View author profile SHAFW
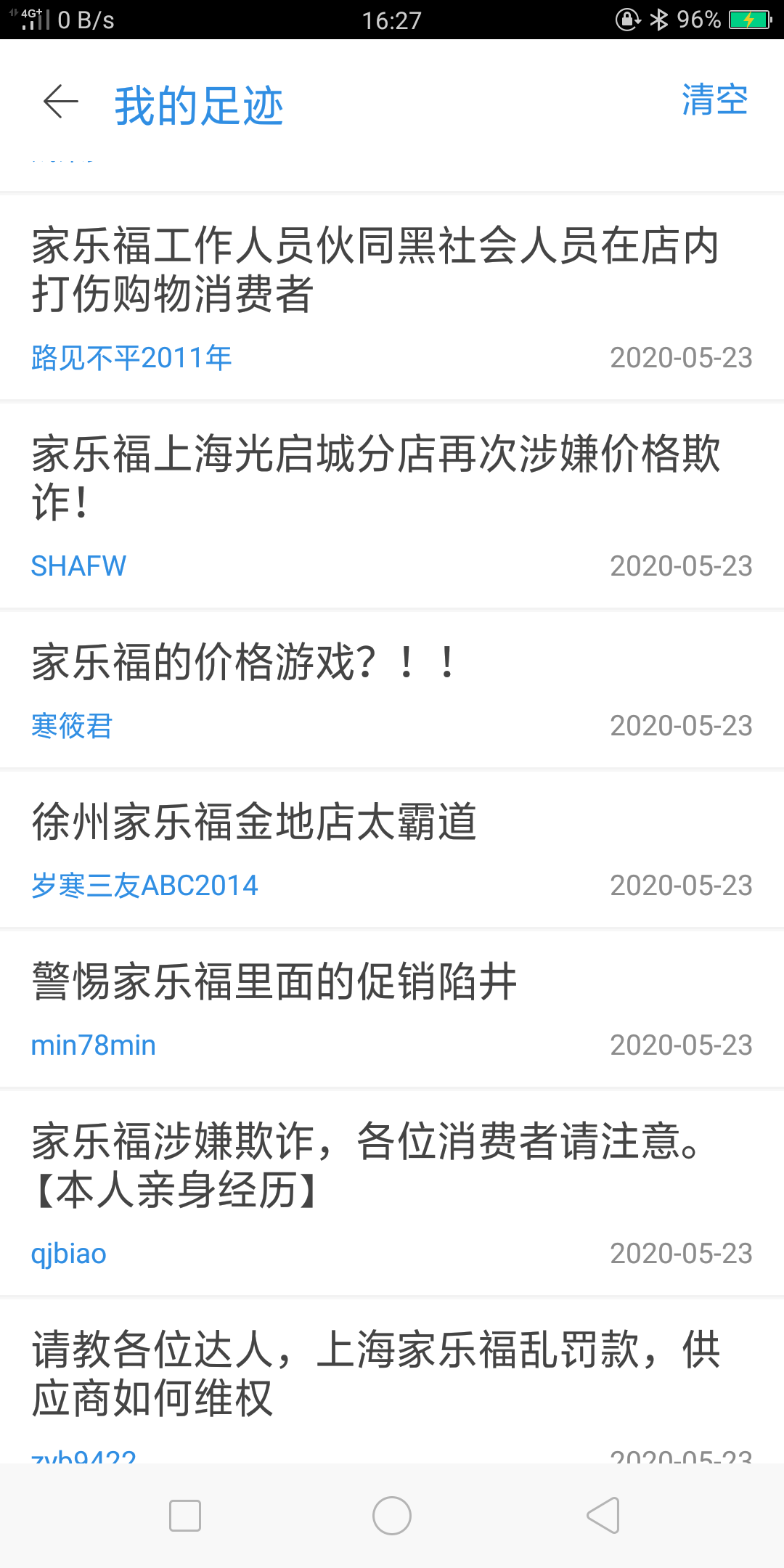 coord(78,566)
